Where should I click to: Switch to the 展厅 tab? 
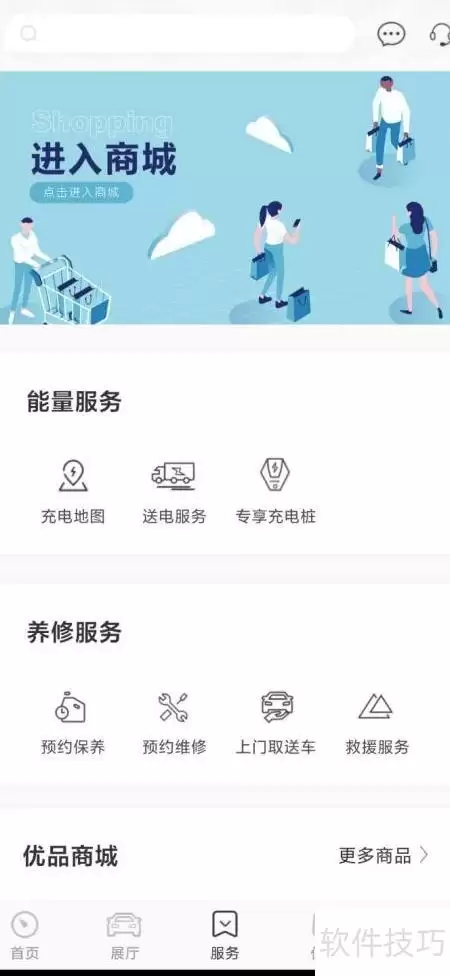pos(124,936)
